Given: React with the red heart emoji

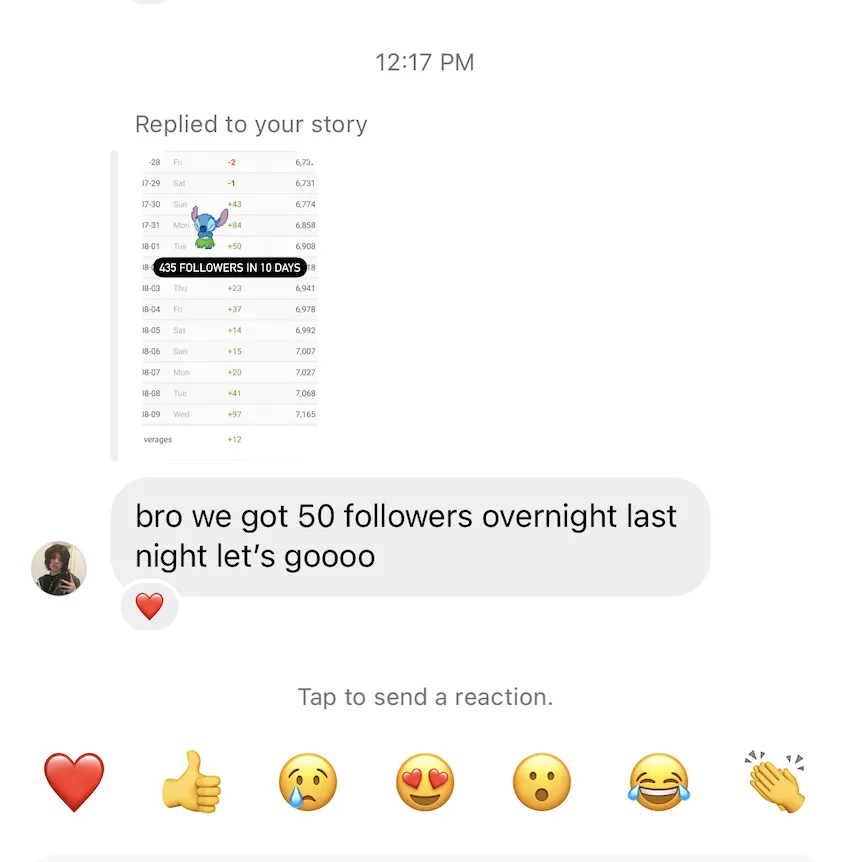Looking at the screenshot, I should coord(74,781).
